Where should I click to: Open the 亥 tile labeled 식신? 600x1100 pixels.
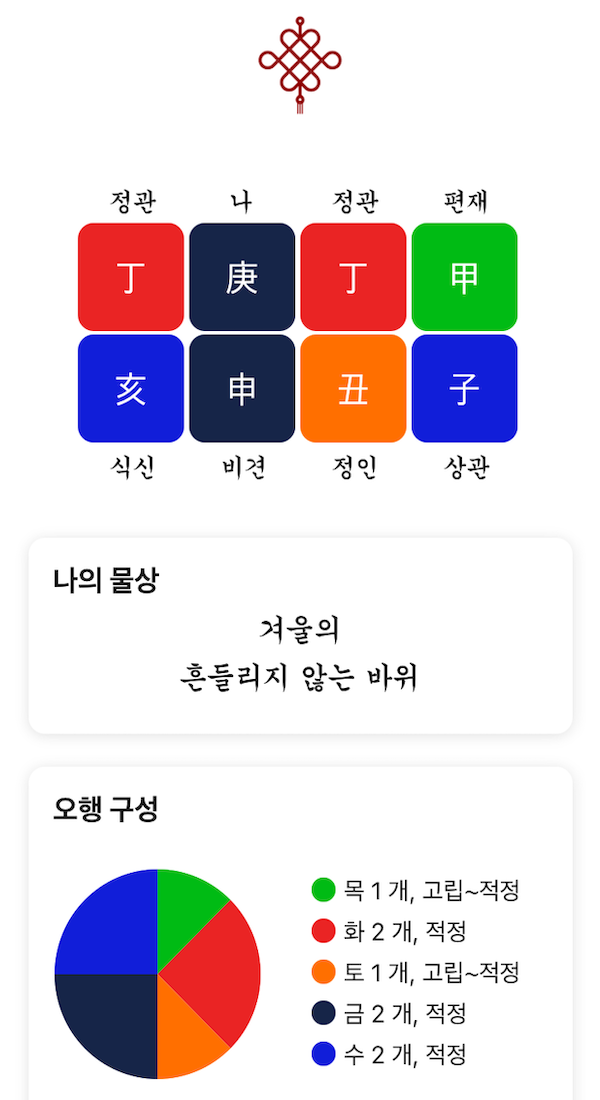[131, 389]
